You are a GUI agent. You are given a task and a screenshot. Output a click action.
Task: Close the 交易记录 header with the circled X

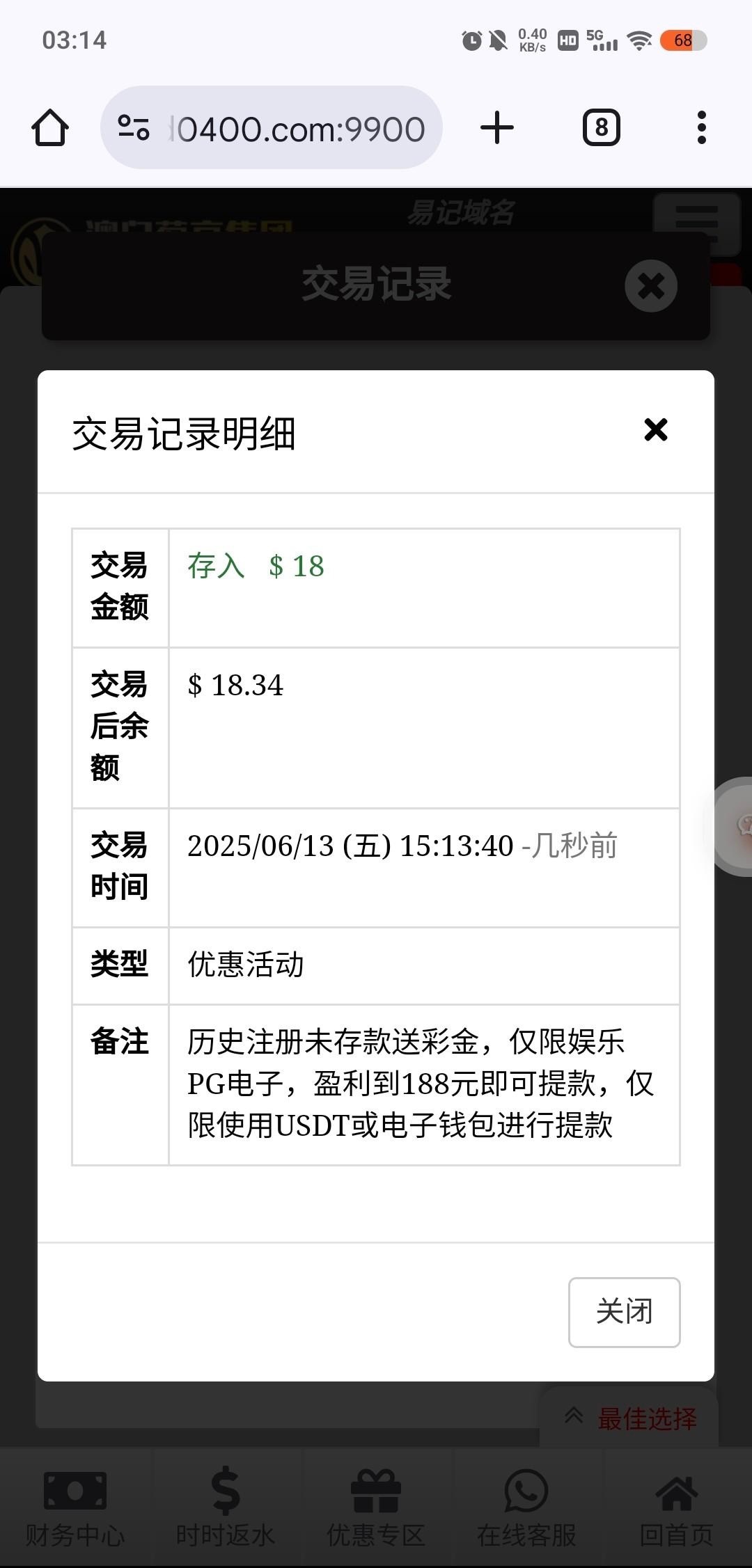coord(650,286)
